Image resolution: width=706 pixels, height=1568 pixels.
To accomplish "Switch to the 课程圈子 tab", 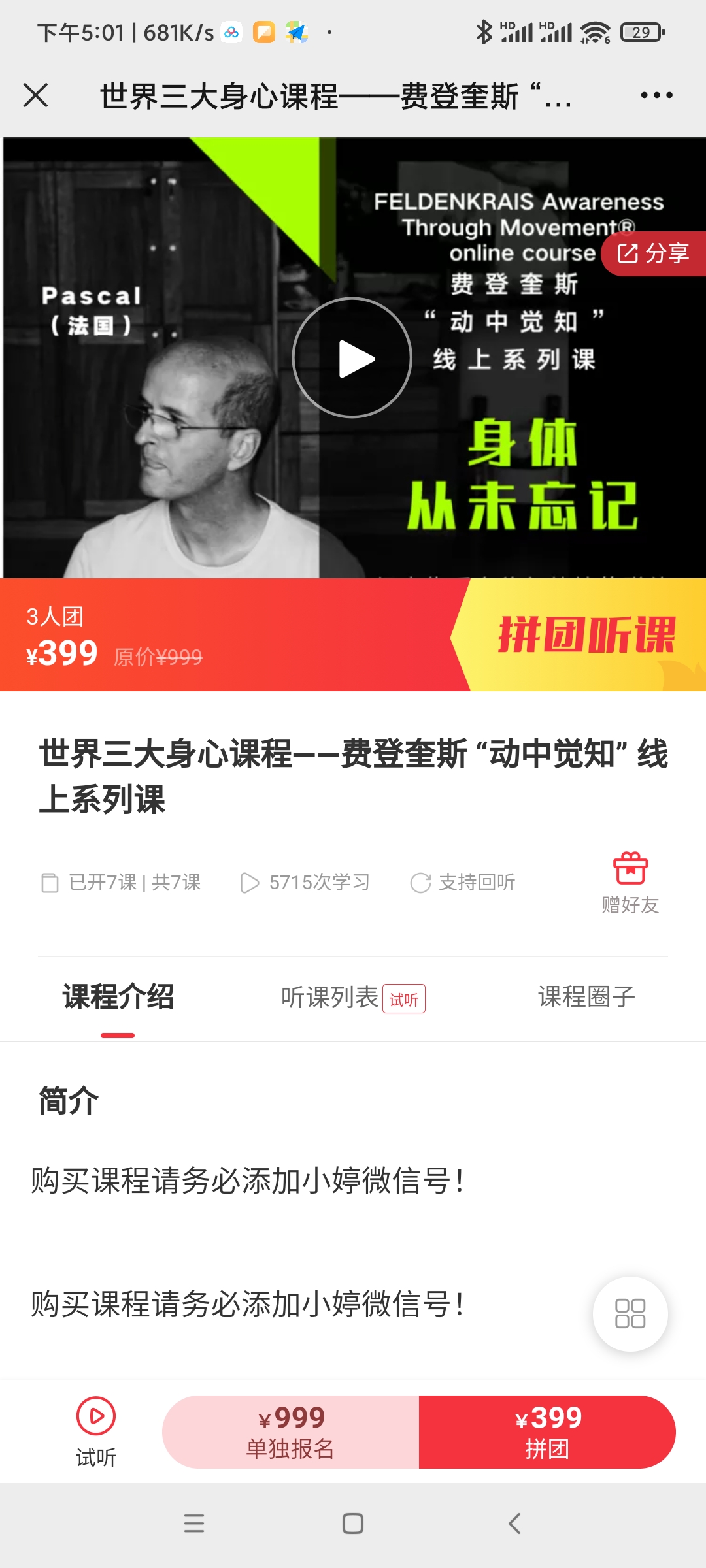I will [586, 998].
